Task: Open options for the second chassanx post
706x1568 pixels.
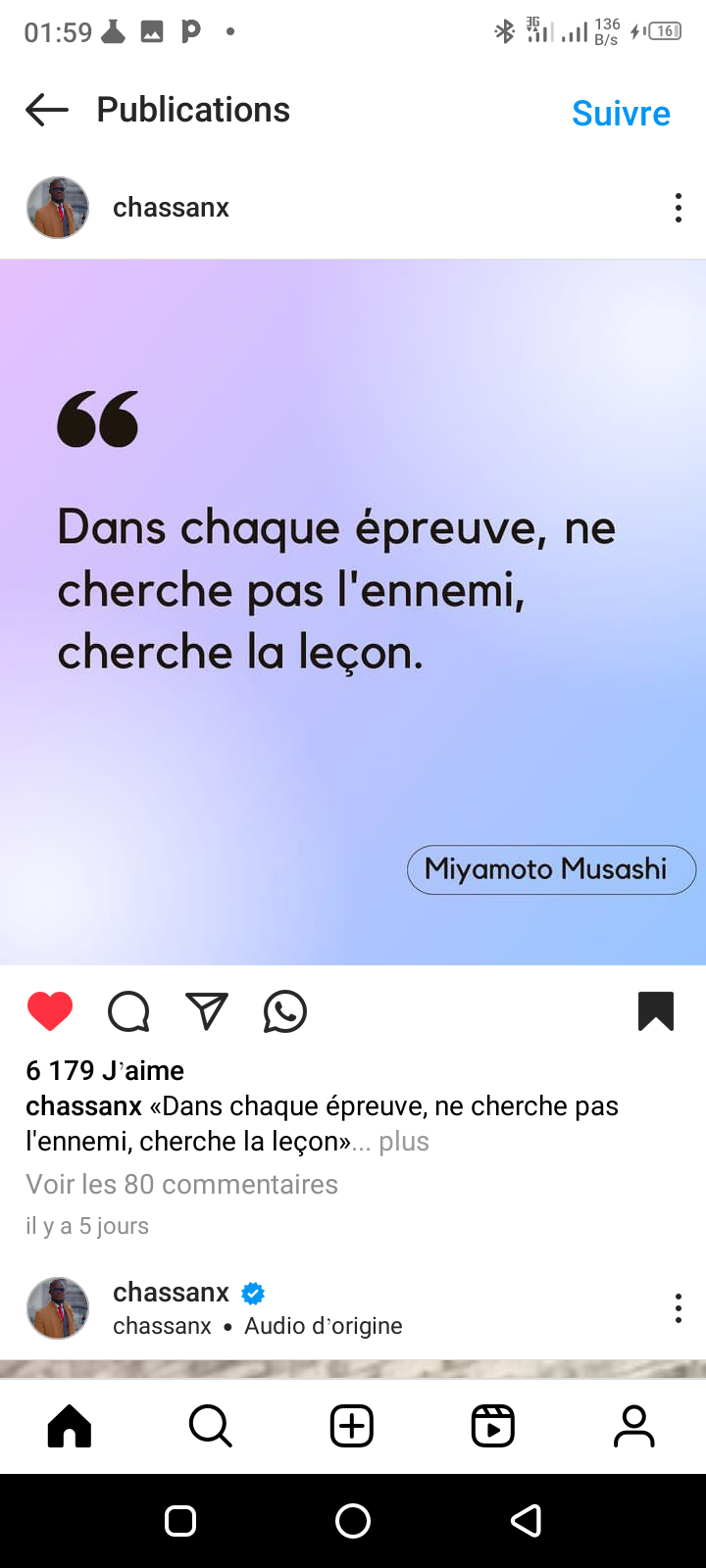Action: point(678,1308)
